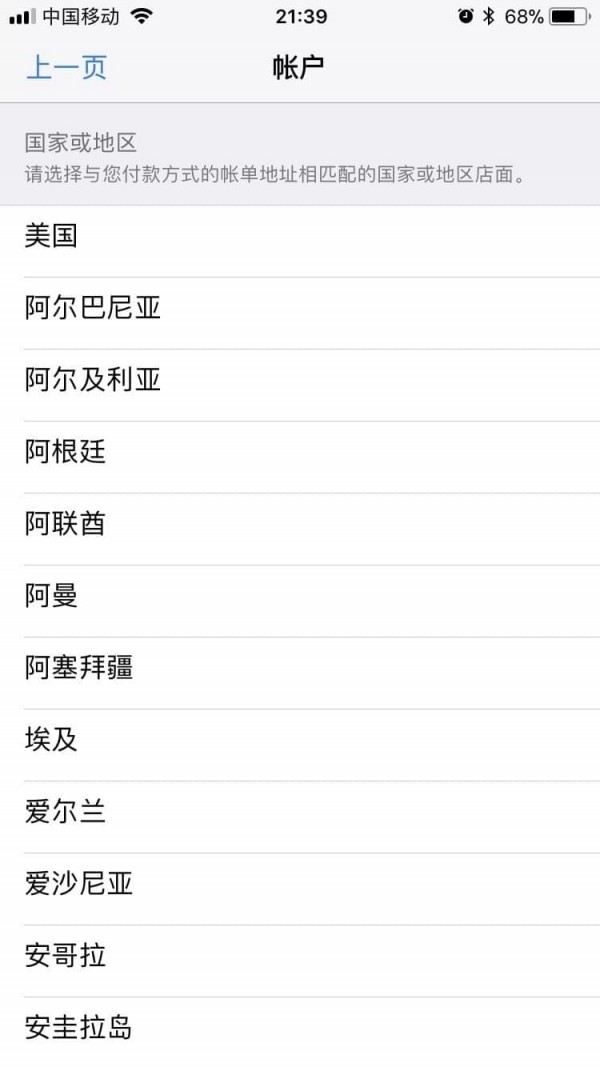Select the 阿塞拜疆 row

tap(80, 669)
